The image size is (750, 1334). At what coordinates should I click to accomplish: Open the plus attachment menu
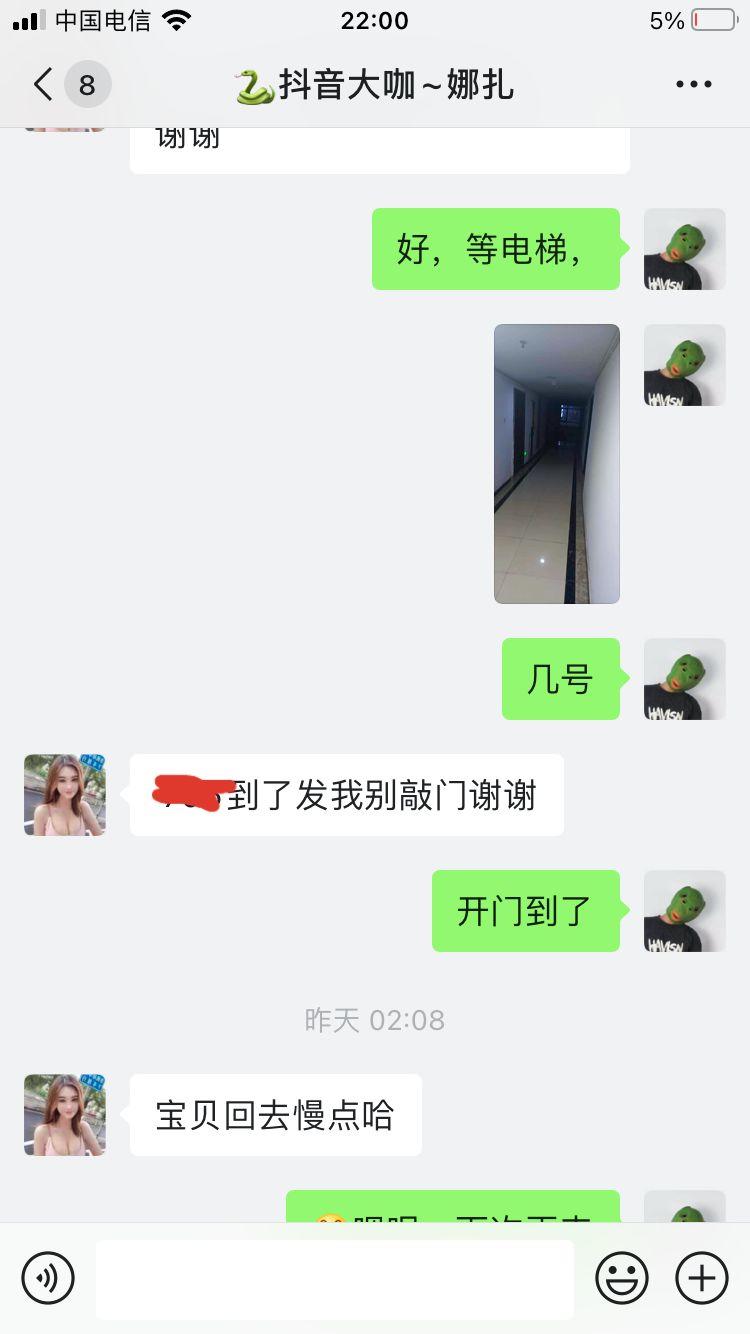pyautogui.click(x=701, y=1277)
